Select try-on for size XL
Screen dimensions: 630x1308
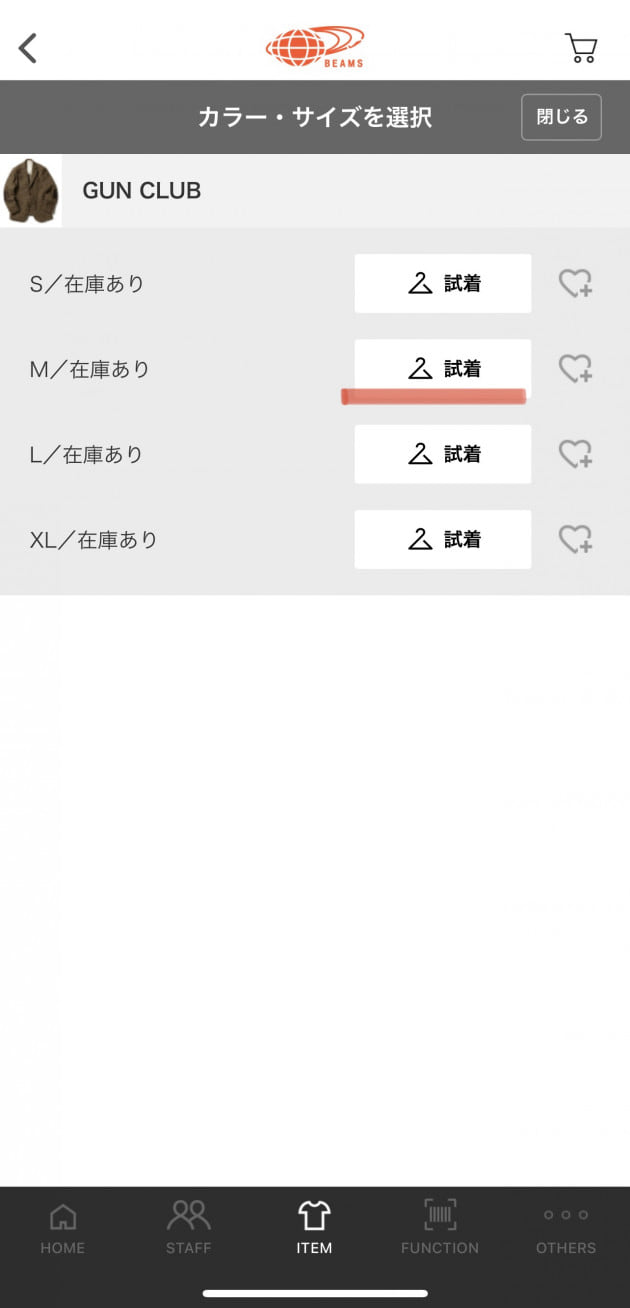click(x=443, y=540)
